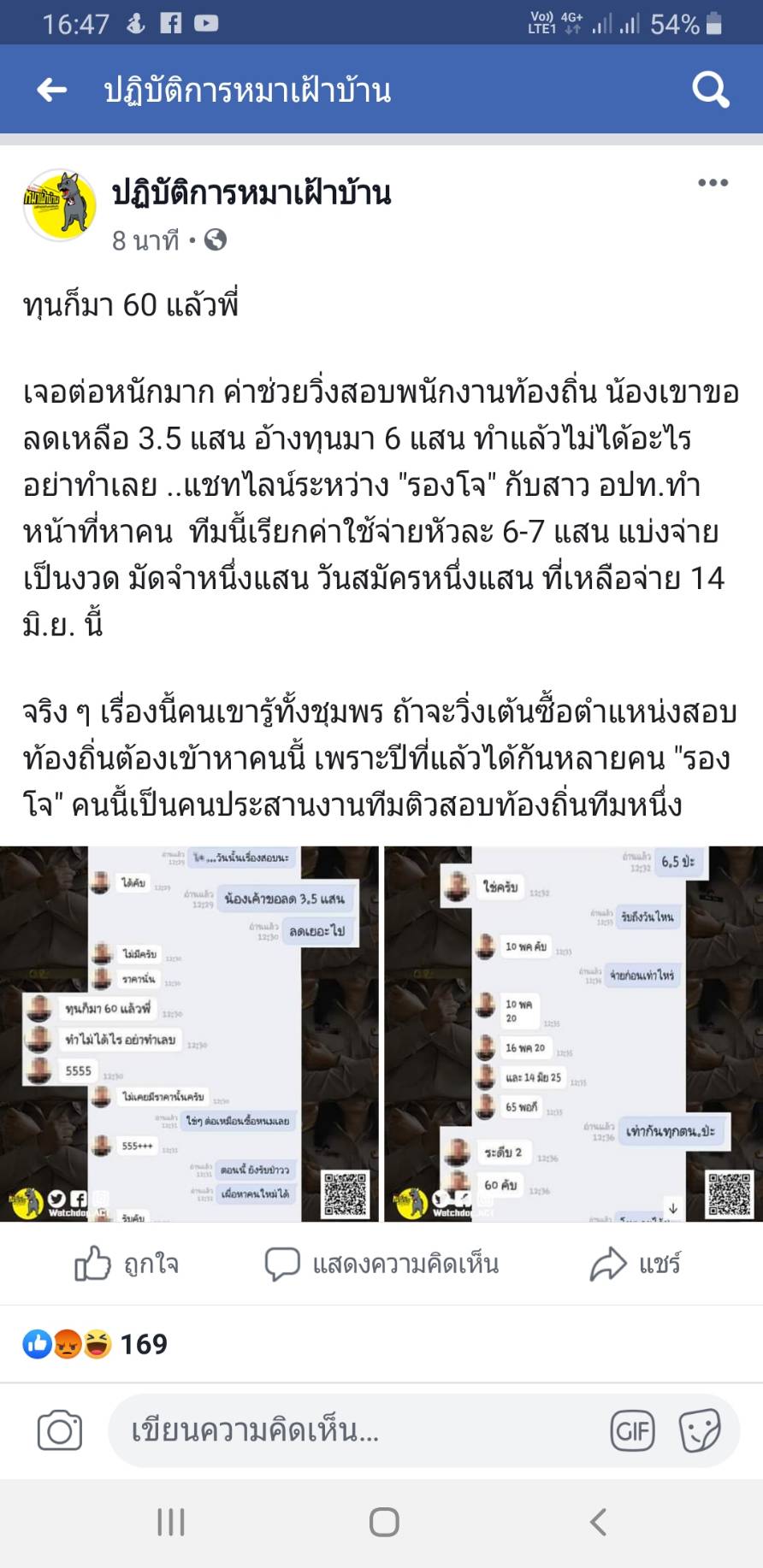Screen dimensions: 763x1568
Task: Open search in the page header
Action: tap(710, 90)
